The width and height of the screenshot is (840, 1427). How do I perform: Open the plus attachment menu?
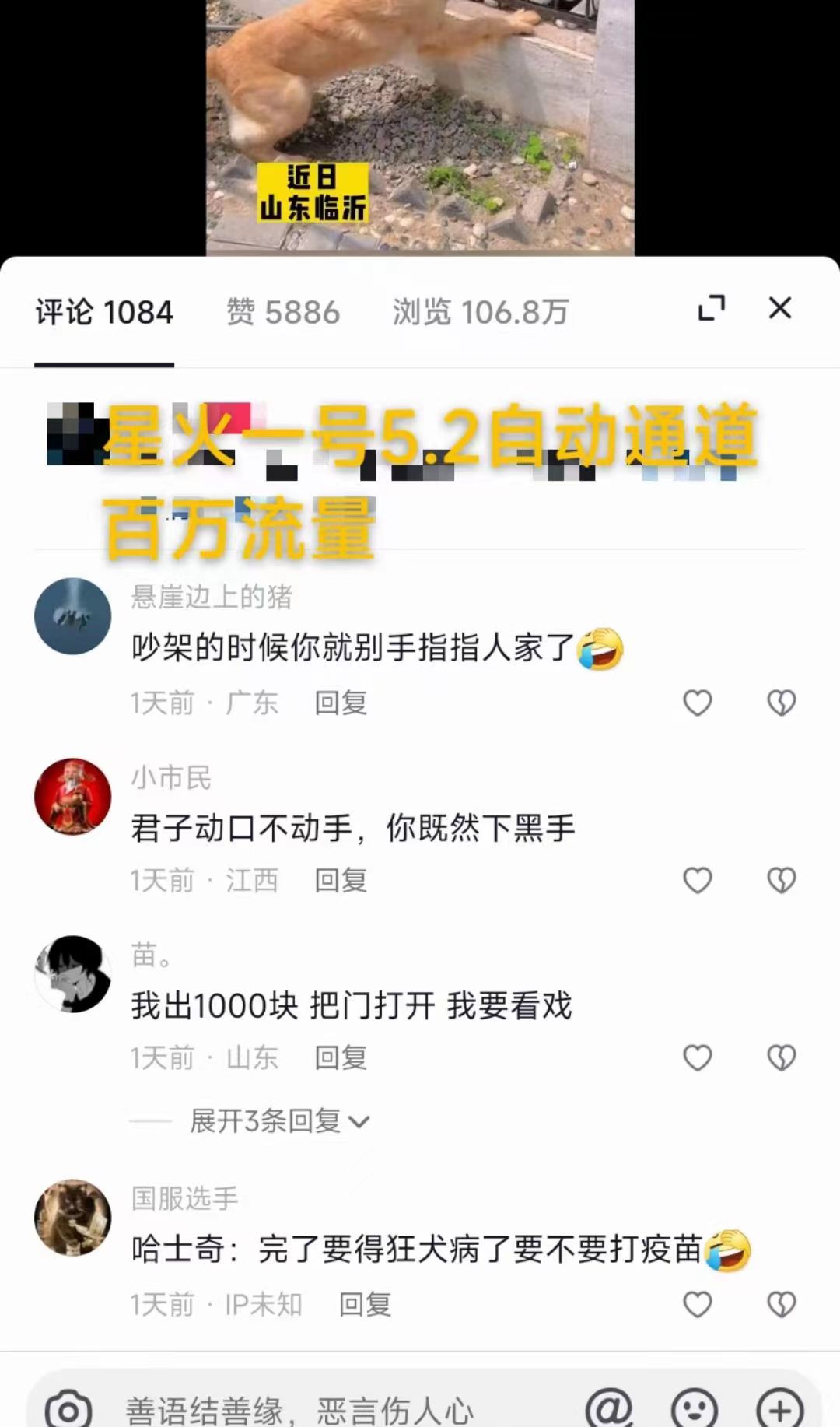[x=779, y=1408]
